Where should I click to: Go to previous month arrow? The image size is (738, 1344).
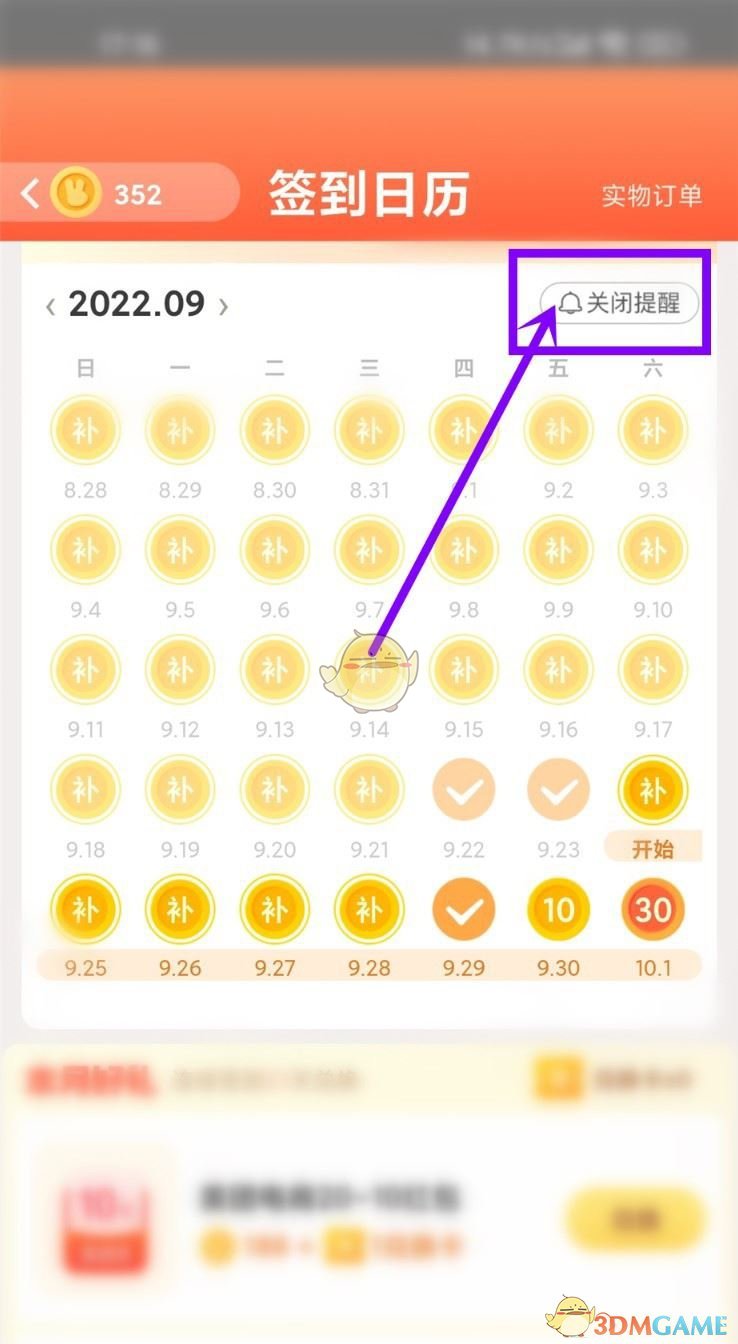50,306
